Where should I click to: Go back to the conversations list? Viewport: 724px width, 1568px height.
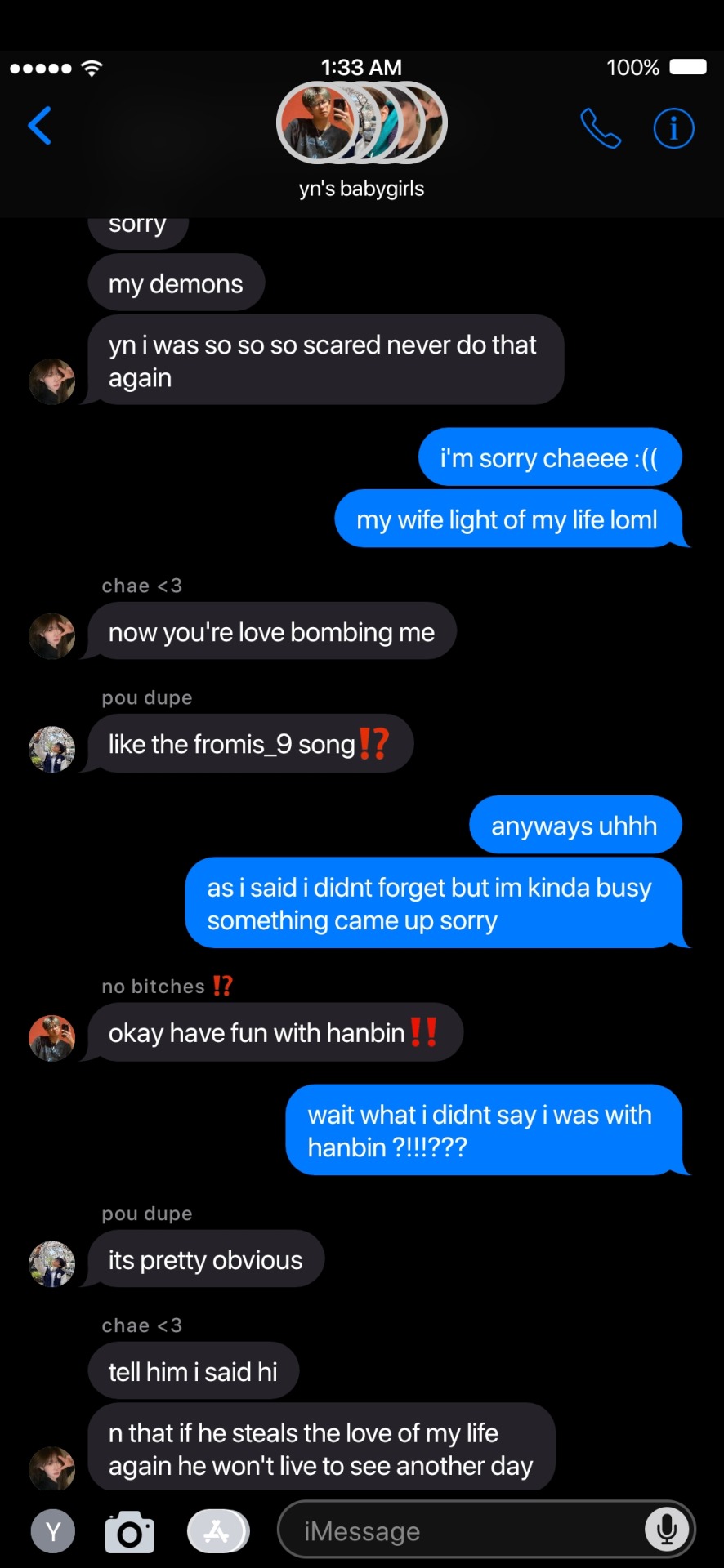click(40, 126)
